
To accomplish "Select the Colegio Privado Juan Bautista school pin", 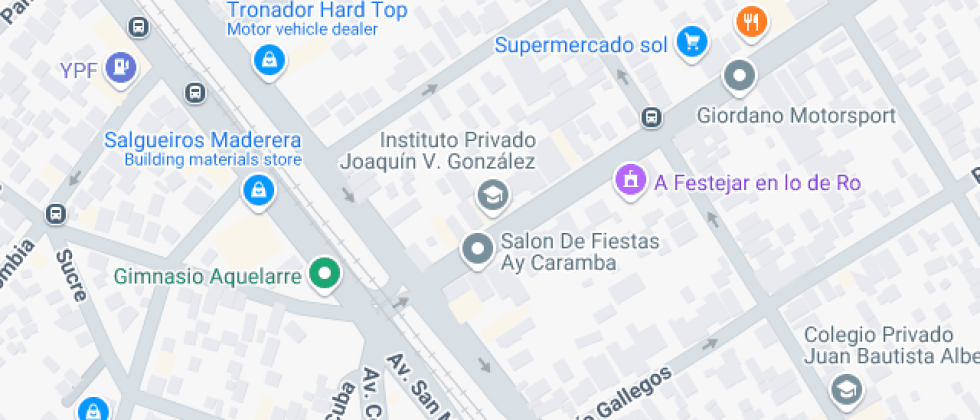I will 846,388.
